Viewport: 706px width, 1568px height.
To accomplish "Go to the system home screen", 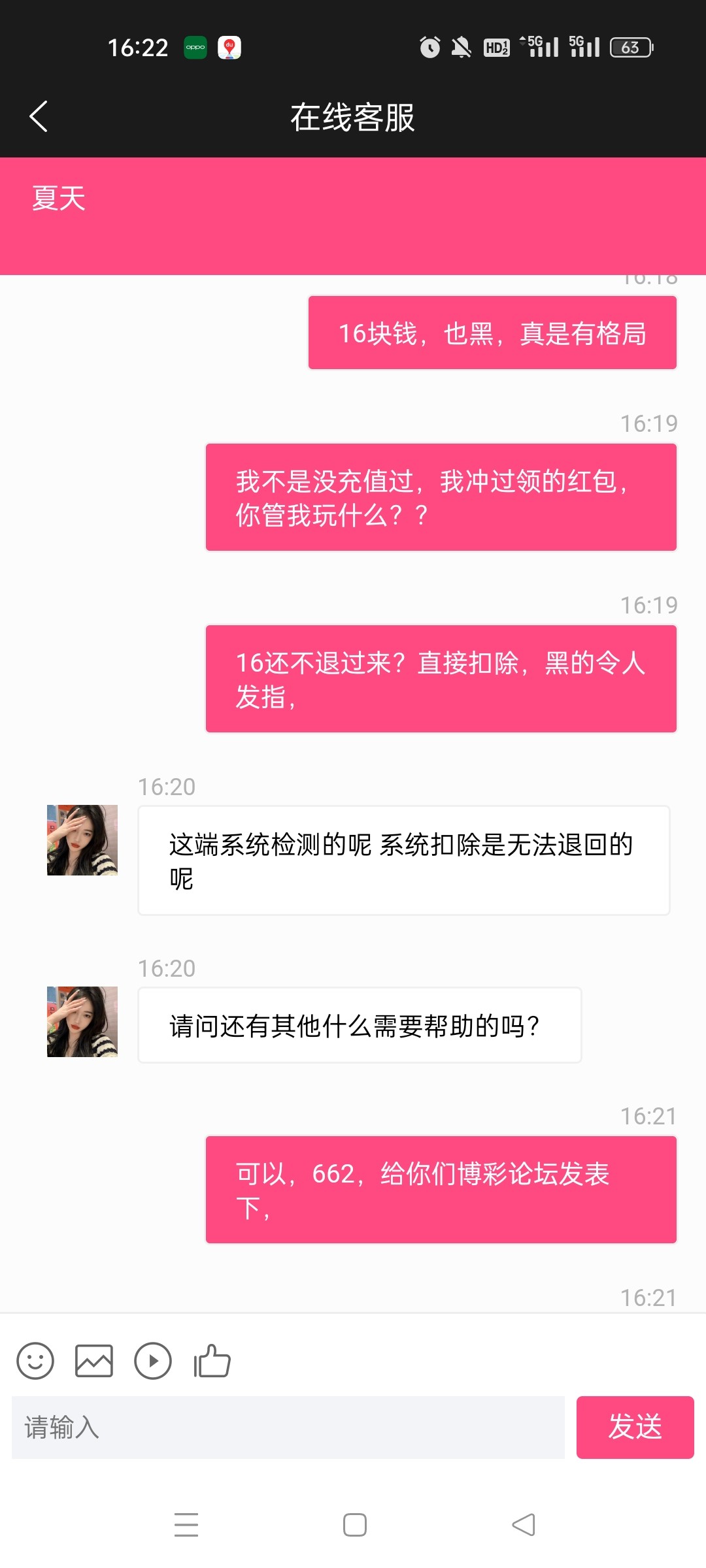I will click(x=355, y=1525).
